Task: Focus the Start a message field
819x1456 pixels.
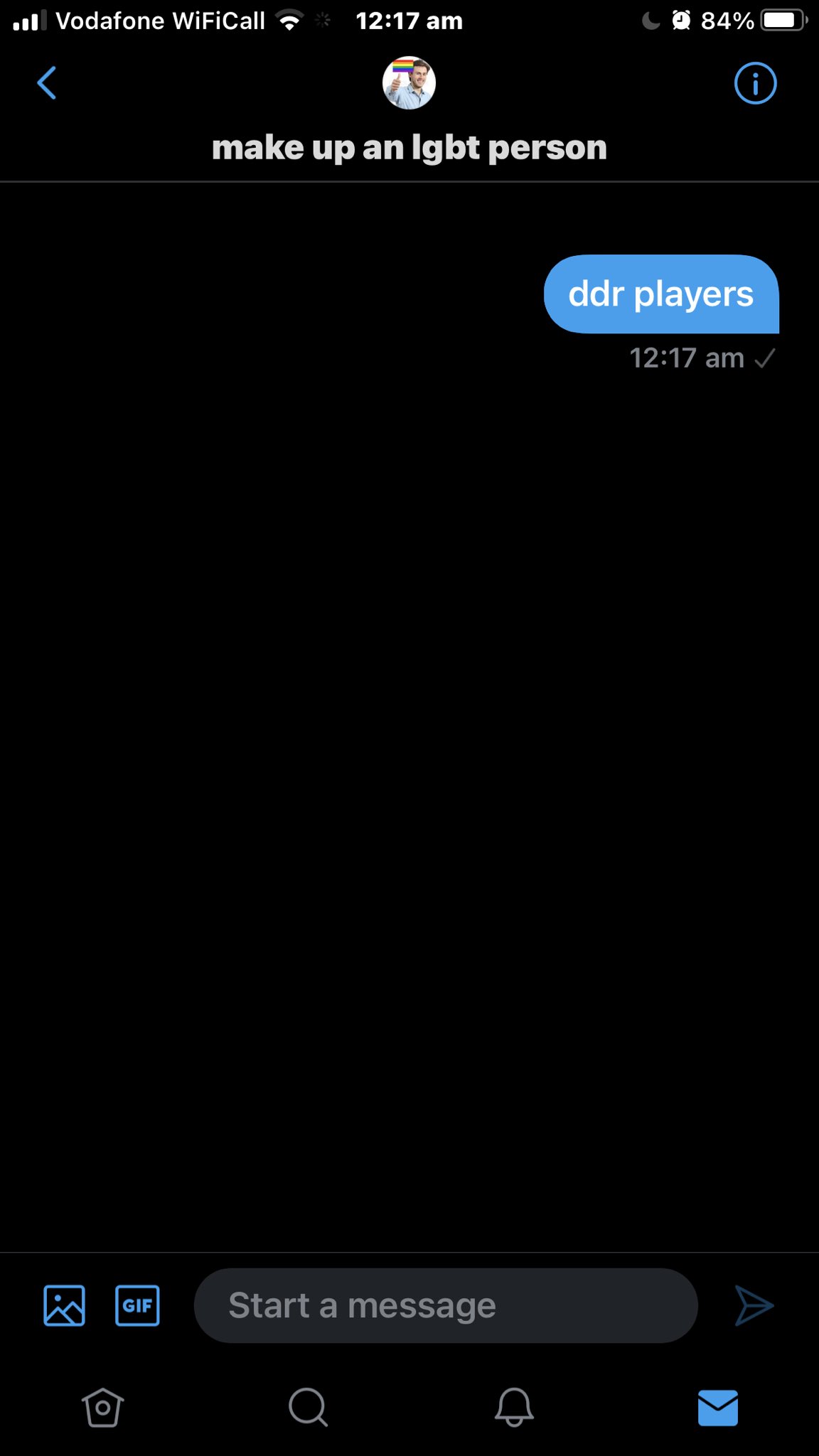Action: click(445, 1305)
